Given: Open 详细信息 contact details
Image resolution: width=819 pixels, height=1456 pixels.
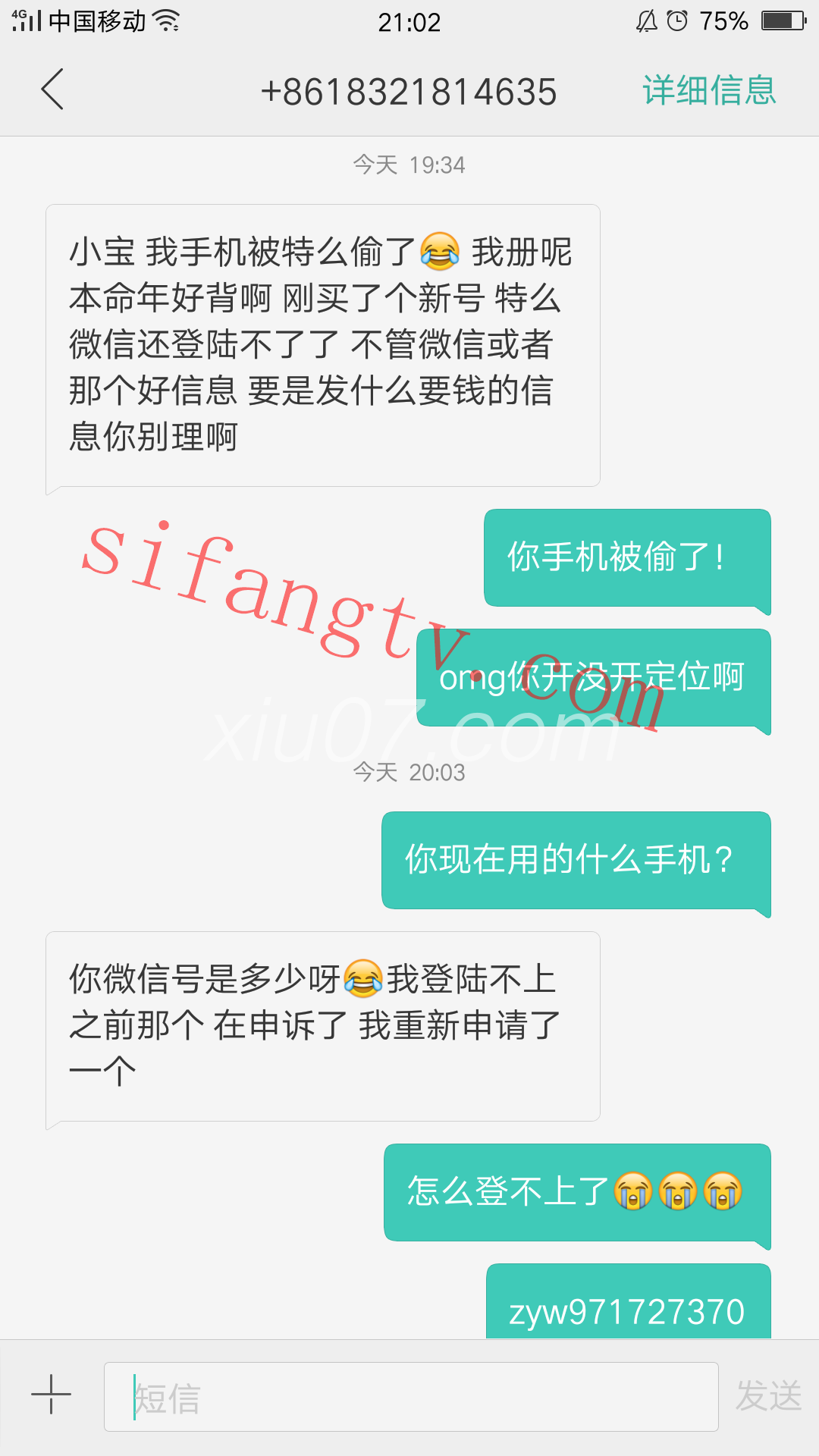Looking at the screenshot, I should [708, 90].
